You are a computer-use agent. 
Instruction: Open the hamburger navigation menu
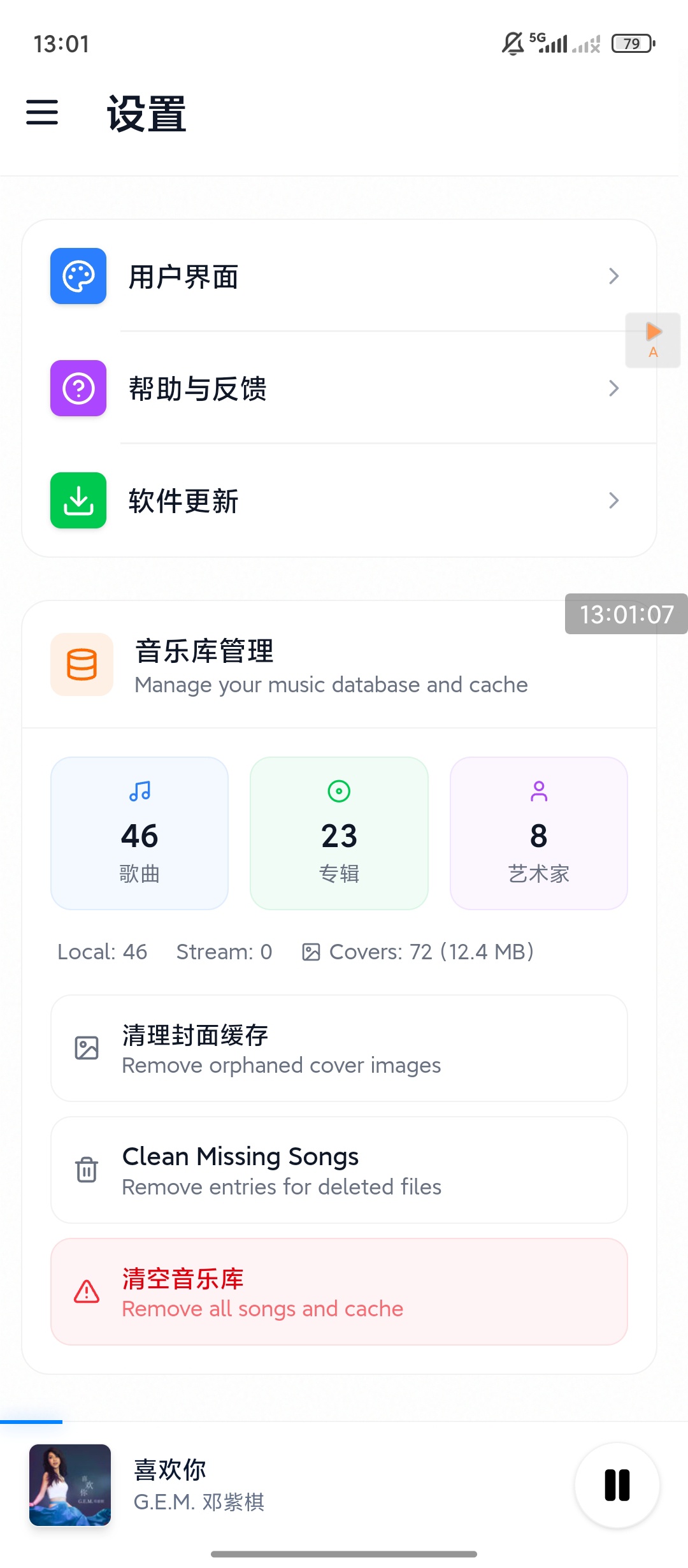point(42,113)
